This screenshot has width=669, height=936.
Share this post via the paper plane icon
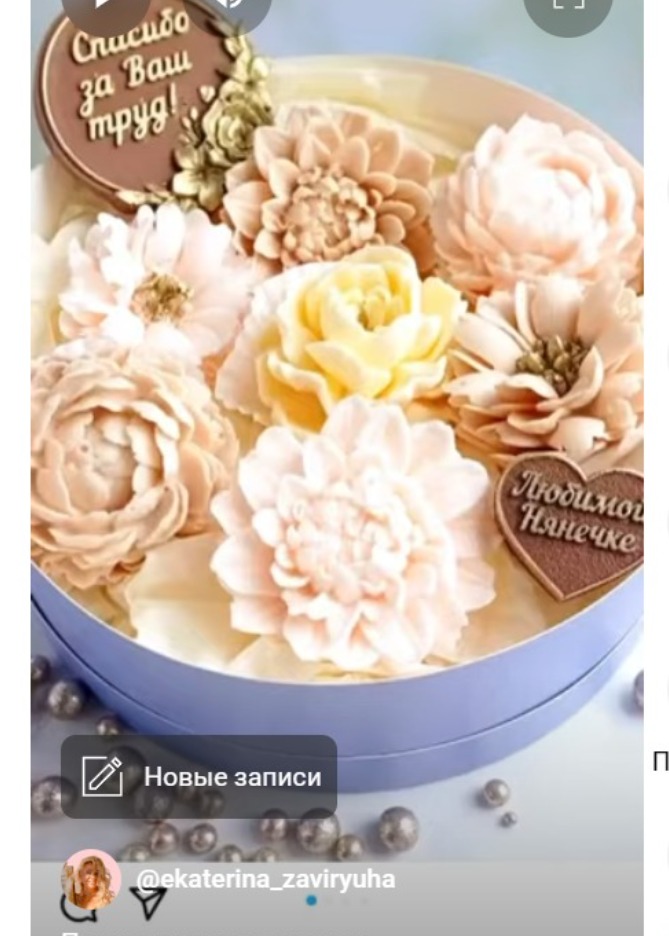tap(148, 904)
